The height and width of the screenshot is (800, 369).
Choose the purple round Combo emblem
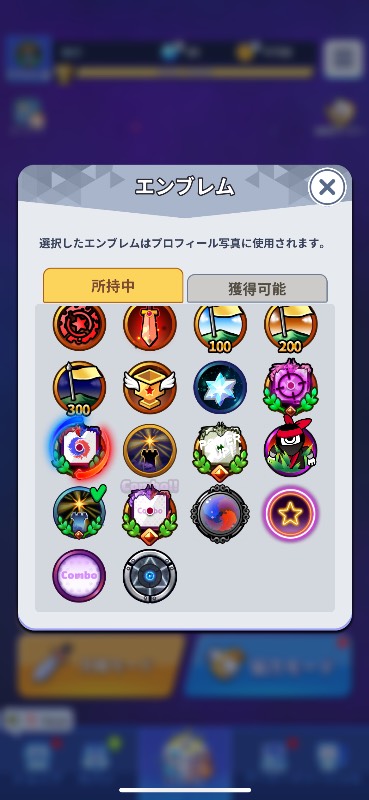(79, 576)
